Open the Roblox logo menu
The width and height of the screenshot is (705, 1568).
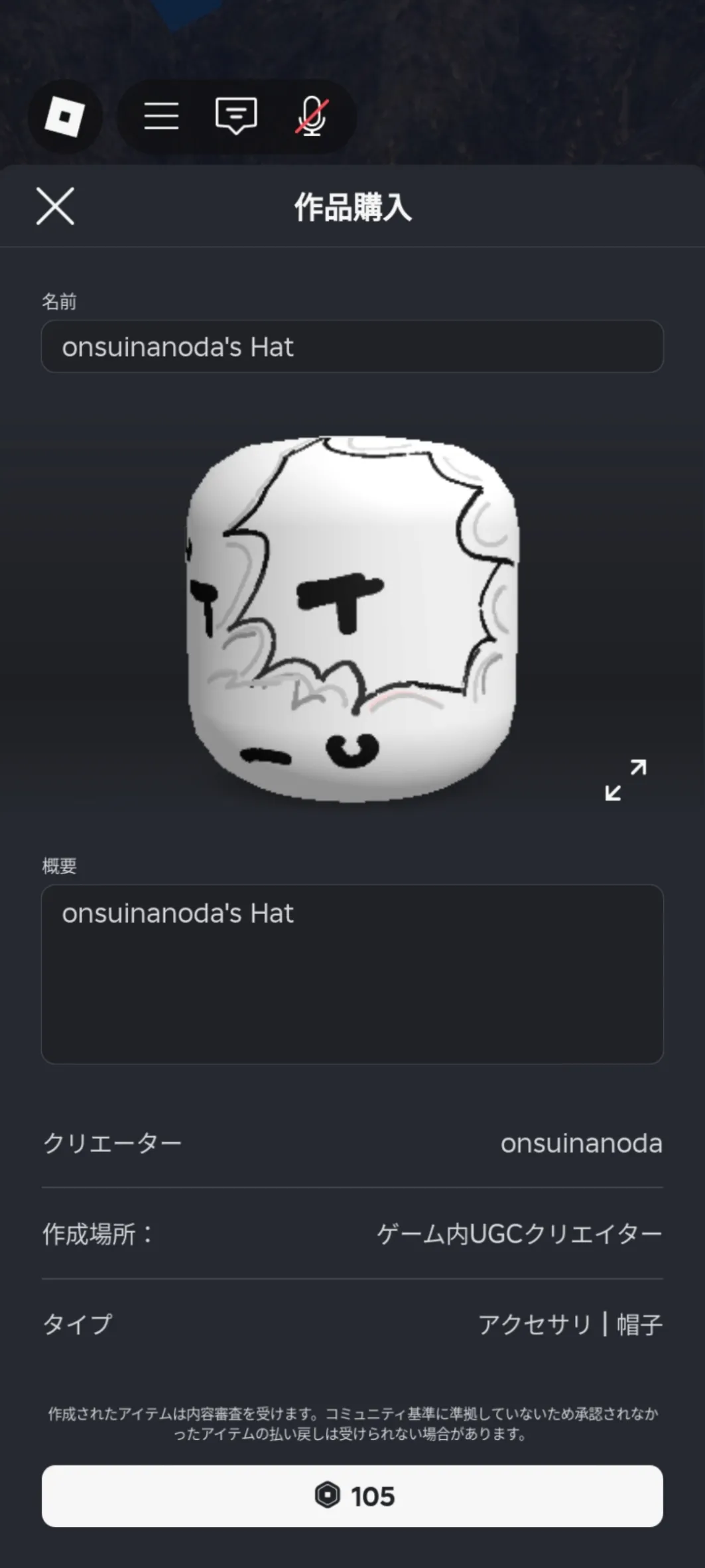[65, 116]
